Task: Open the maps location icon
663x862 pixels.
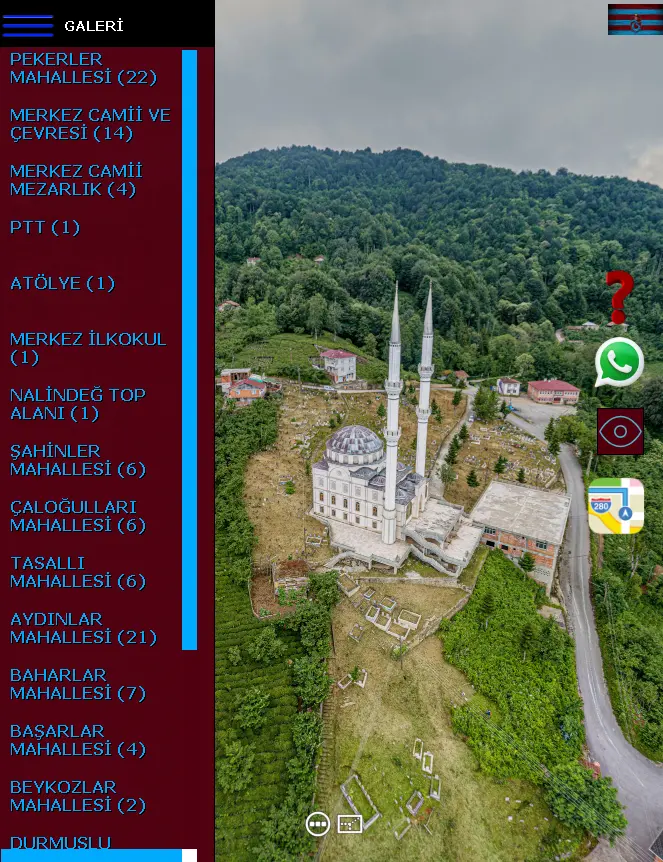Action: click(616, 506)
